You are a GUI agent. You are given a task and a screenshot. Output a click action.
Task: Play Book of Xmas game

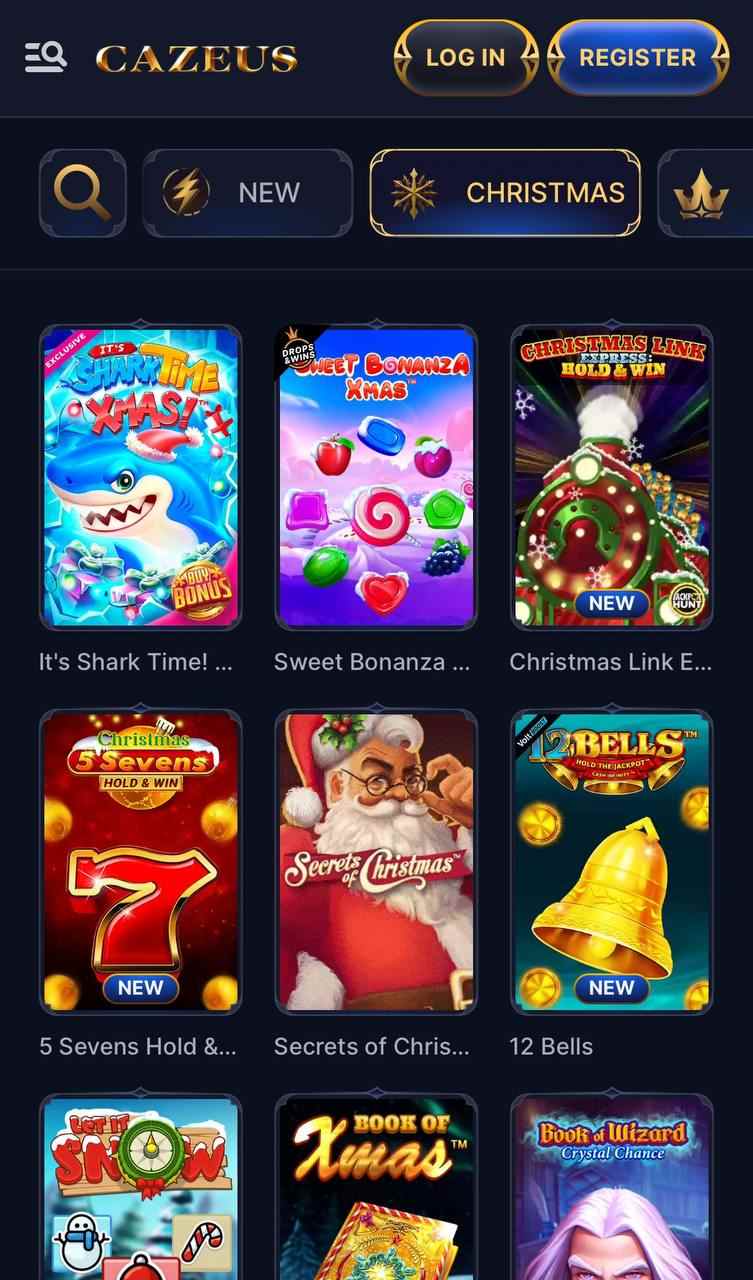(375, 1190)
